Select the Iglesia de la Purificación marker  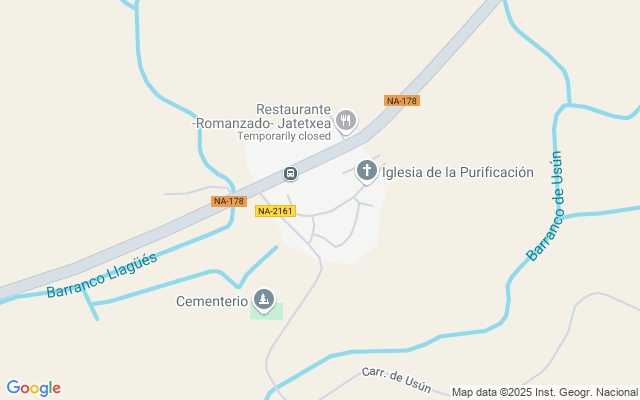pyautogui.click(x=367, y=172)
